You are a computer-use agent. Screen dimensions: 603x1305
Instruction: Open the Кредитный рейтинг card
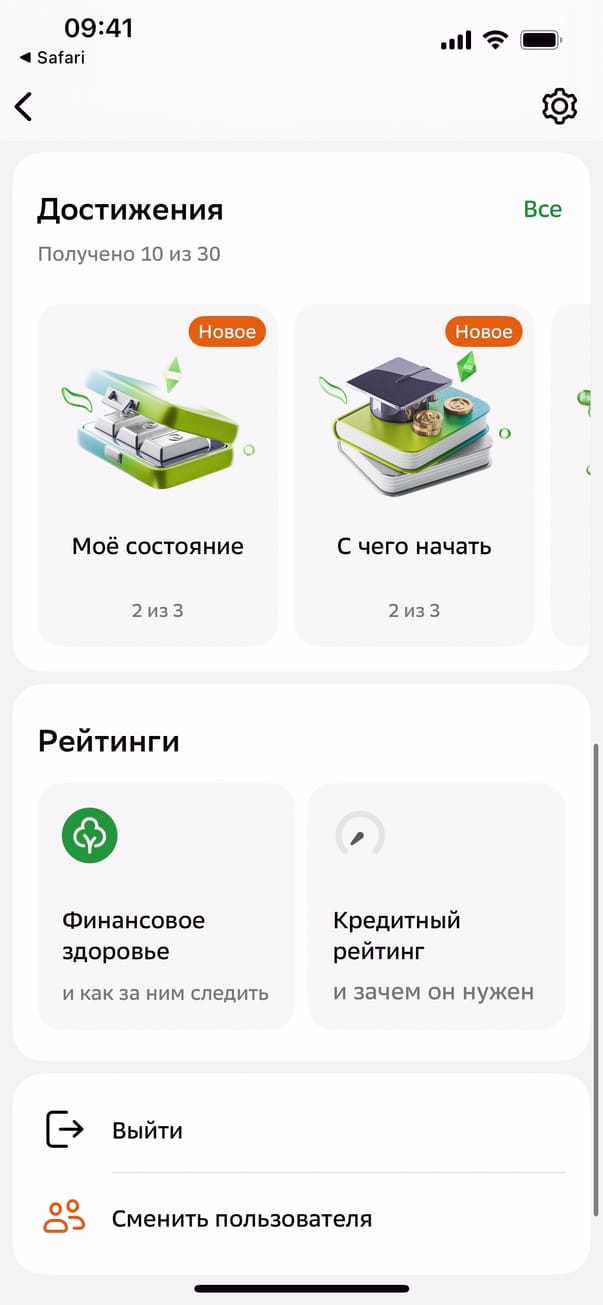pyautogui.click(x=436, y=906)
